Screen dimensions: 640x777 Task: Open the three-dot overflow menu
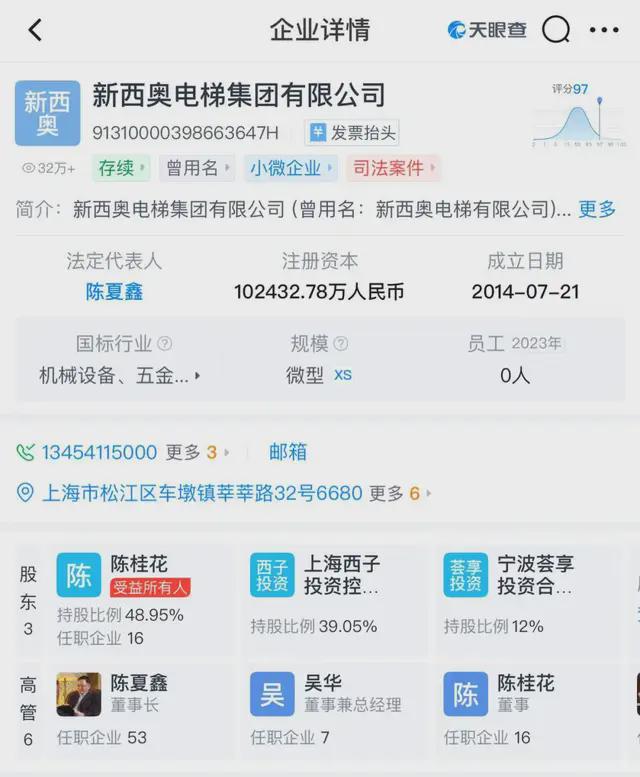click(x=604, y=30)
